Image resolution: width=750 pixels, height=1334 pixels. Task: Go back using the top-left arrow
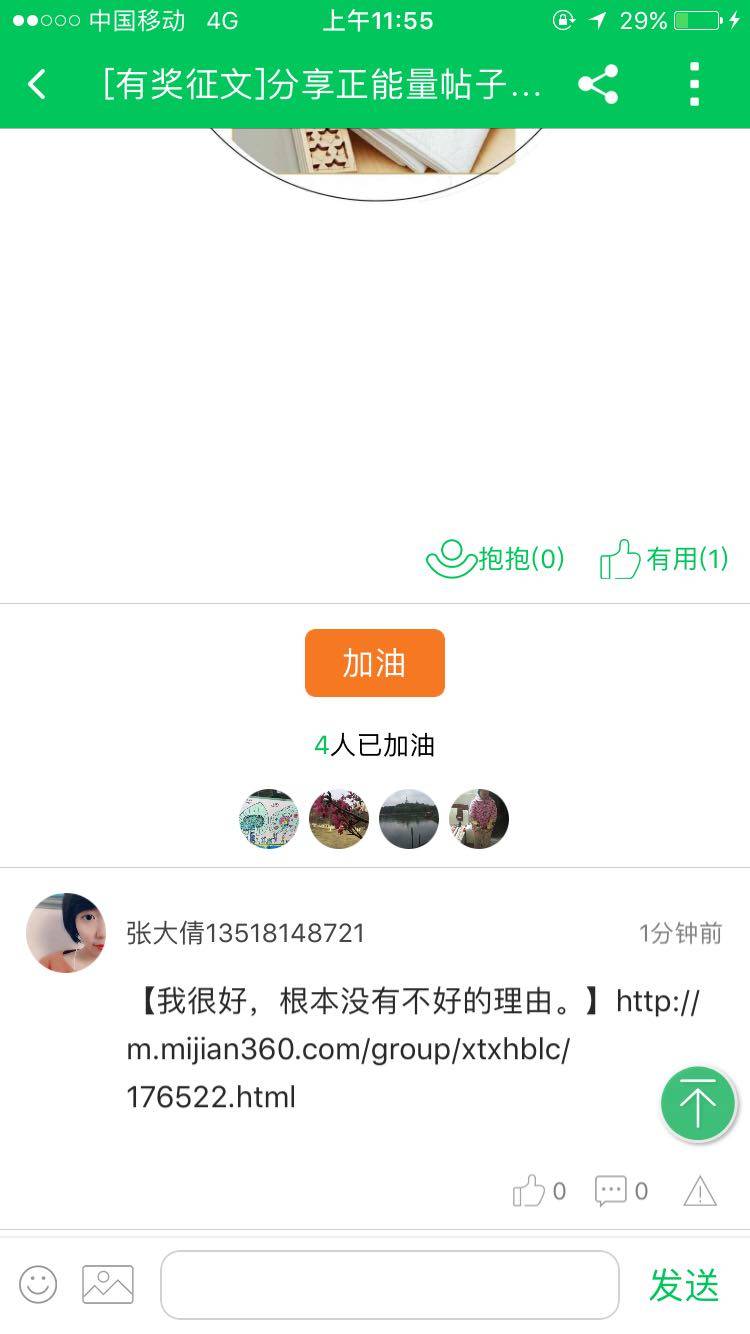click(37, 85)
